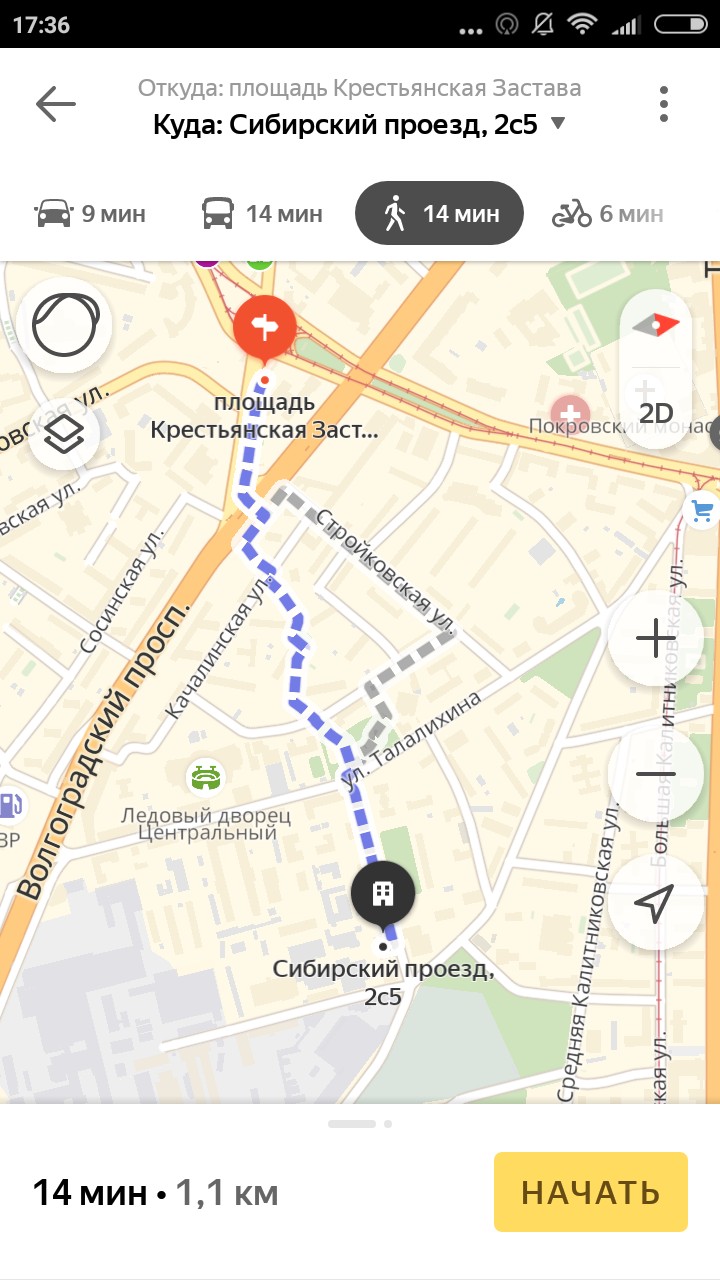The height and width of the screenshot is (1280, 720).
Task: Open the three-dot overflow menu
Action: (x=664, y=104)
